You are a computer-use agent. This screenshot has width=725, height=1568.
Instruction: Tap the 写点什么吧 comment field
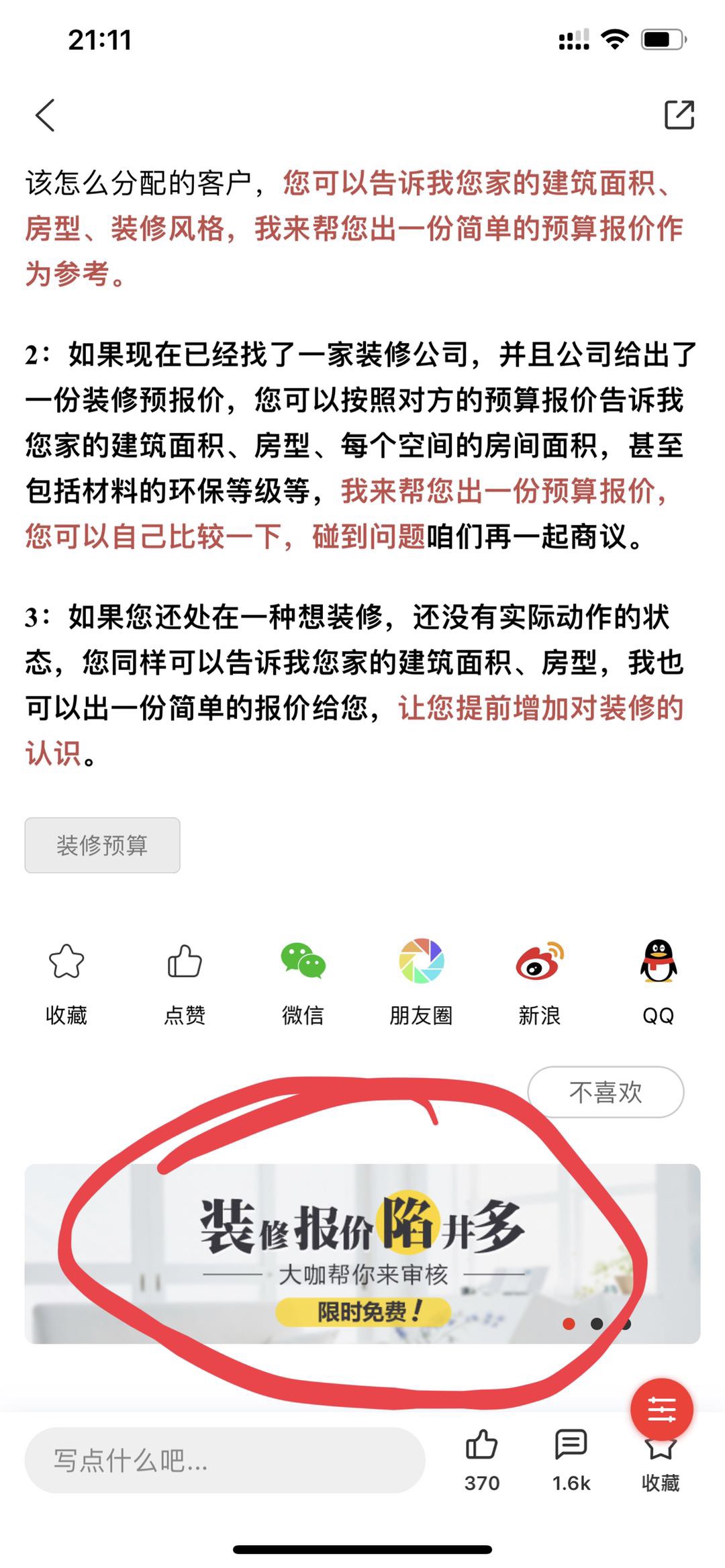(225, 1461)
